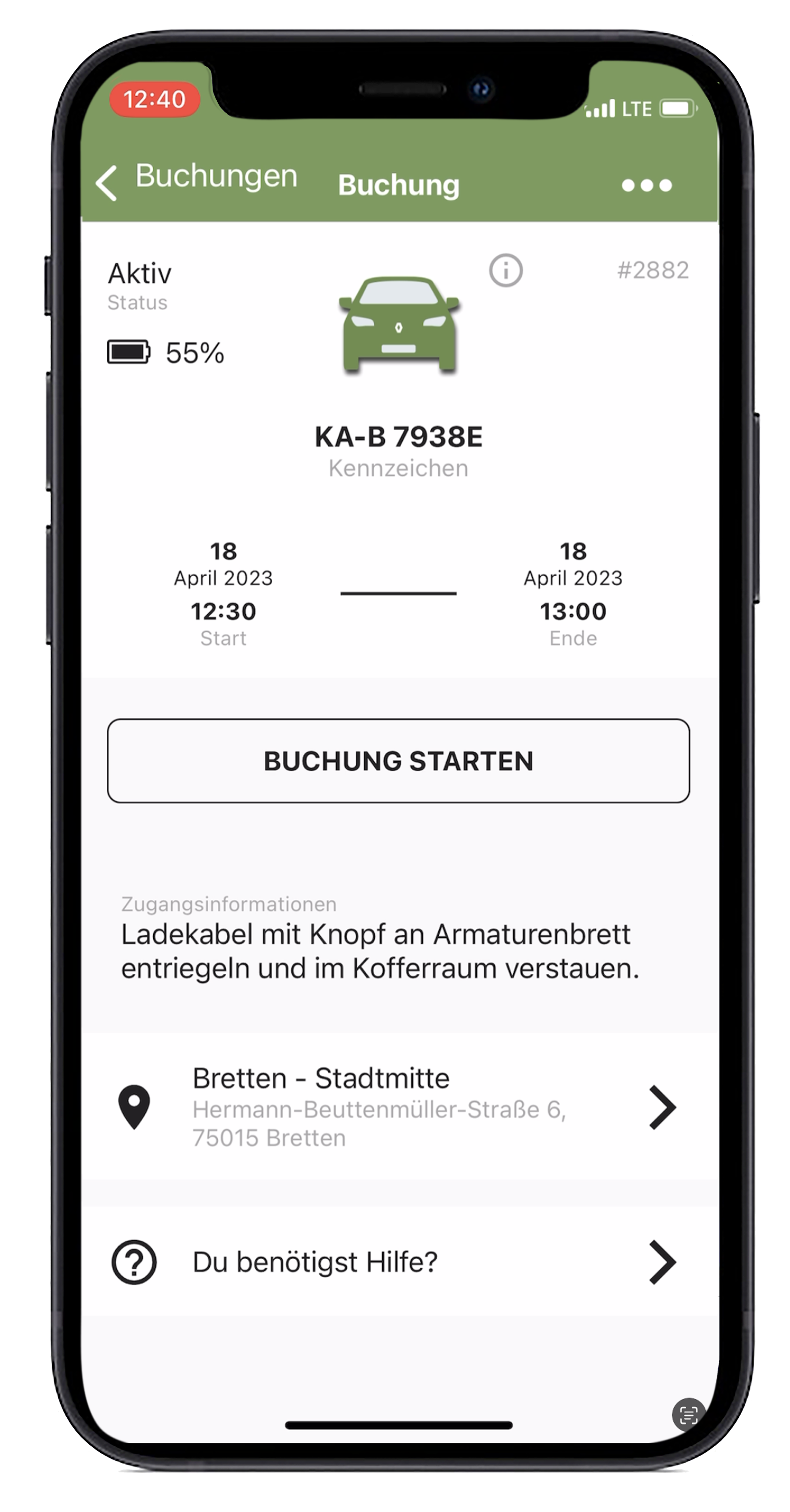Go back to Buchungen
This screenshot has height=1512, width=790.
tap(196, 180)
